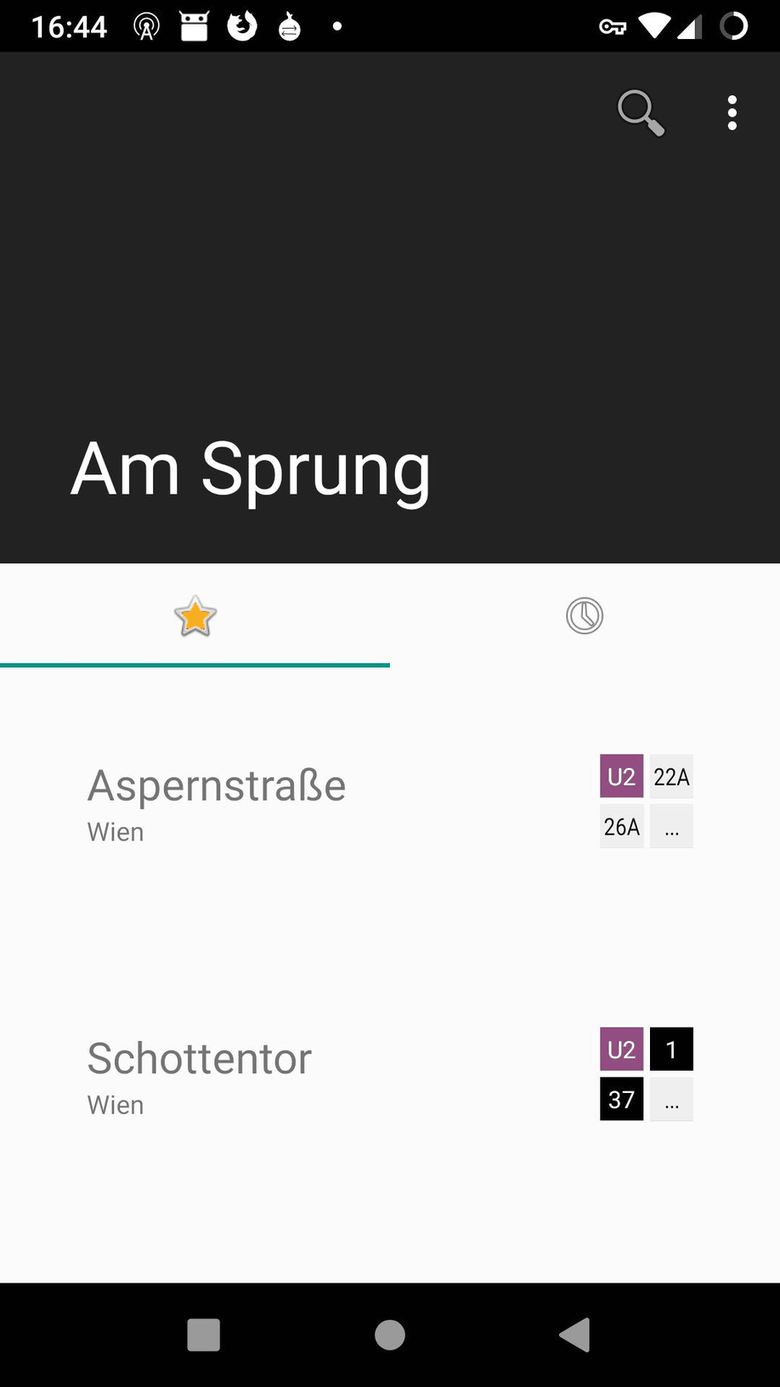Open the station search

pyautogui.click(x=639, y=113)
